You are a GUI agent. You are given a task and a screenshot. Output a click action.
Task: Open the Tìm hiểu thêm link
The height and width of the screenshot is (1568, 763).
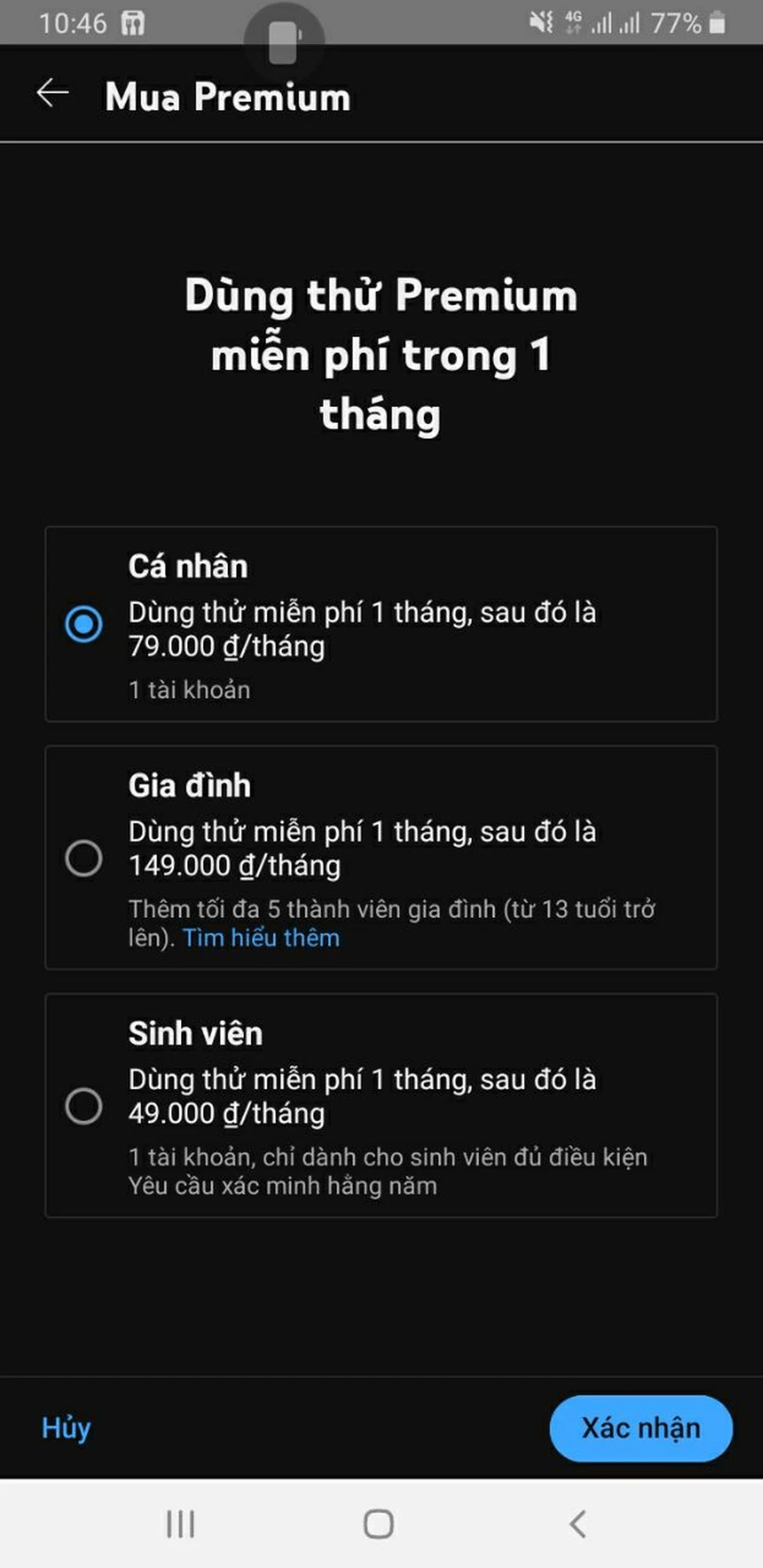coord(260,938)
